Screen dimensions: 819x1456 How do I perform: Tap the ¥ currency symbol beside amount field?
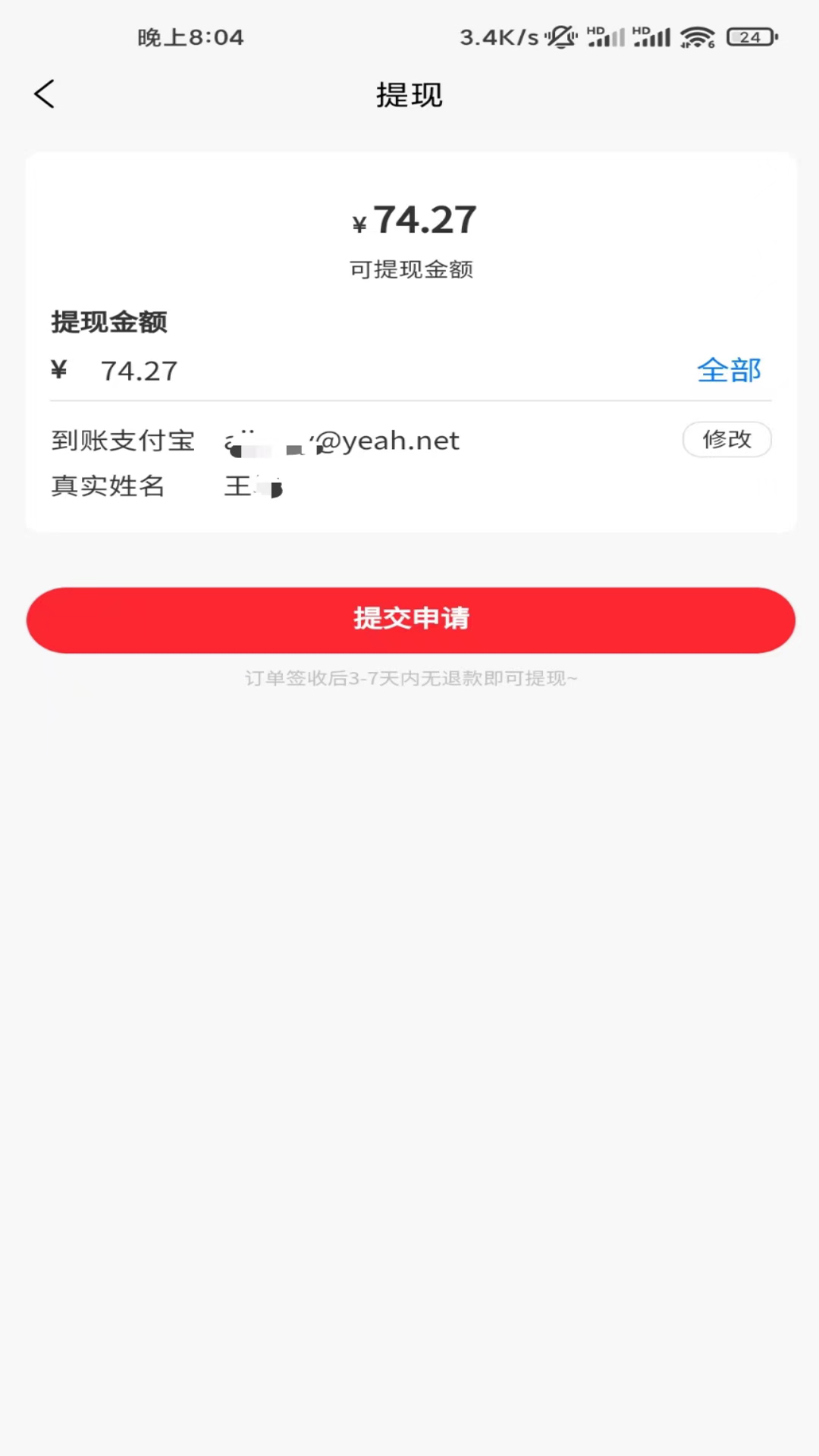60,370
